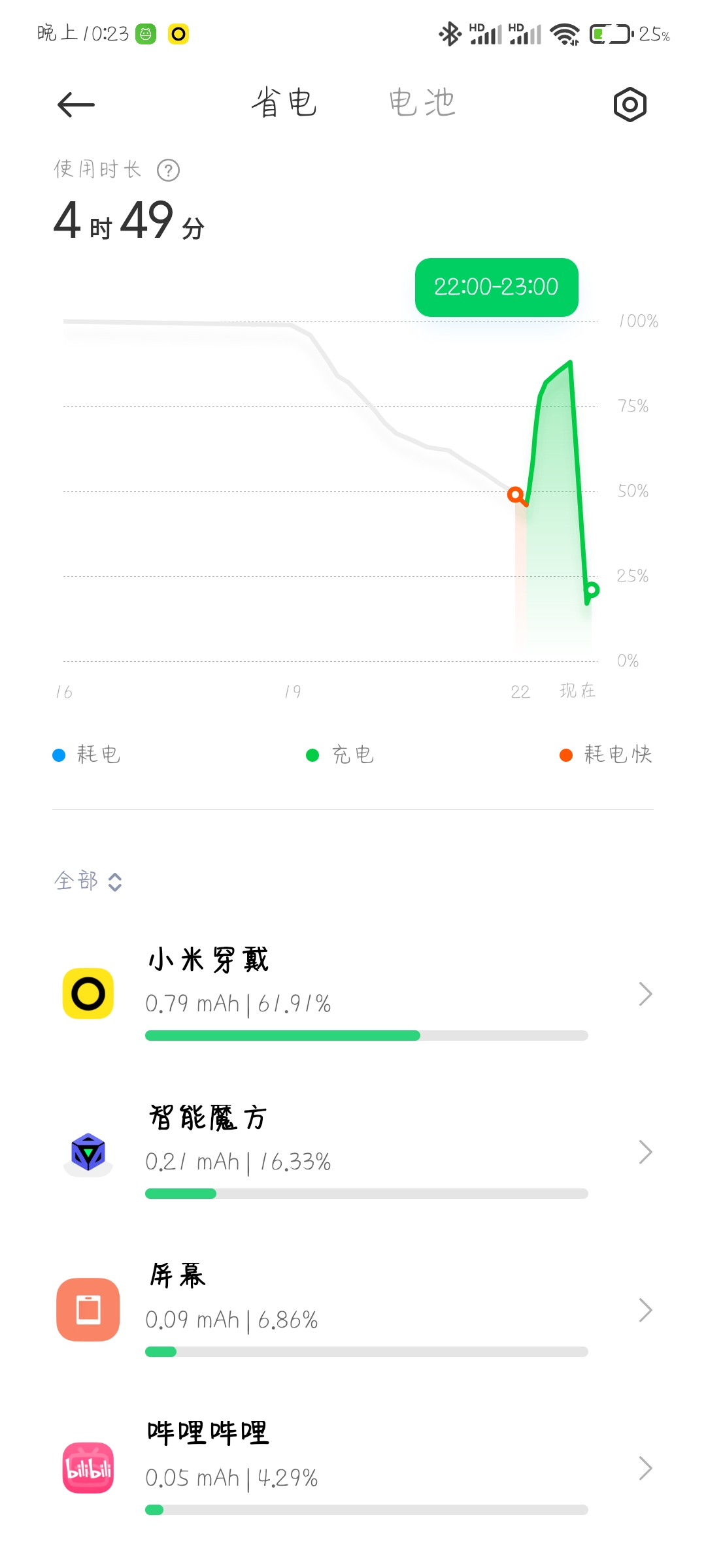This screenshot has width=706, height=1568.
Task: Go back using the arrow icon
Action: [x=76, y=105]
